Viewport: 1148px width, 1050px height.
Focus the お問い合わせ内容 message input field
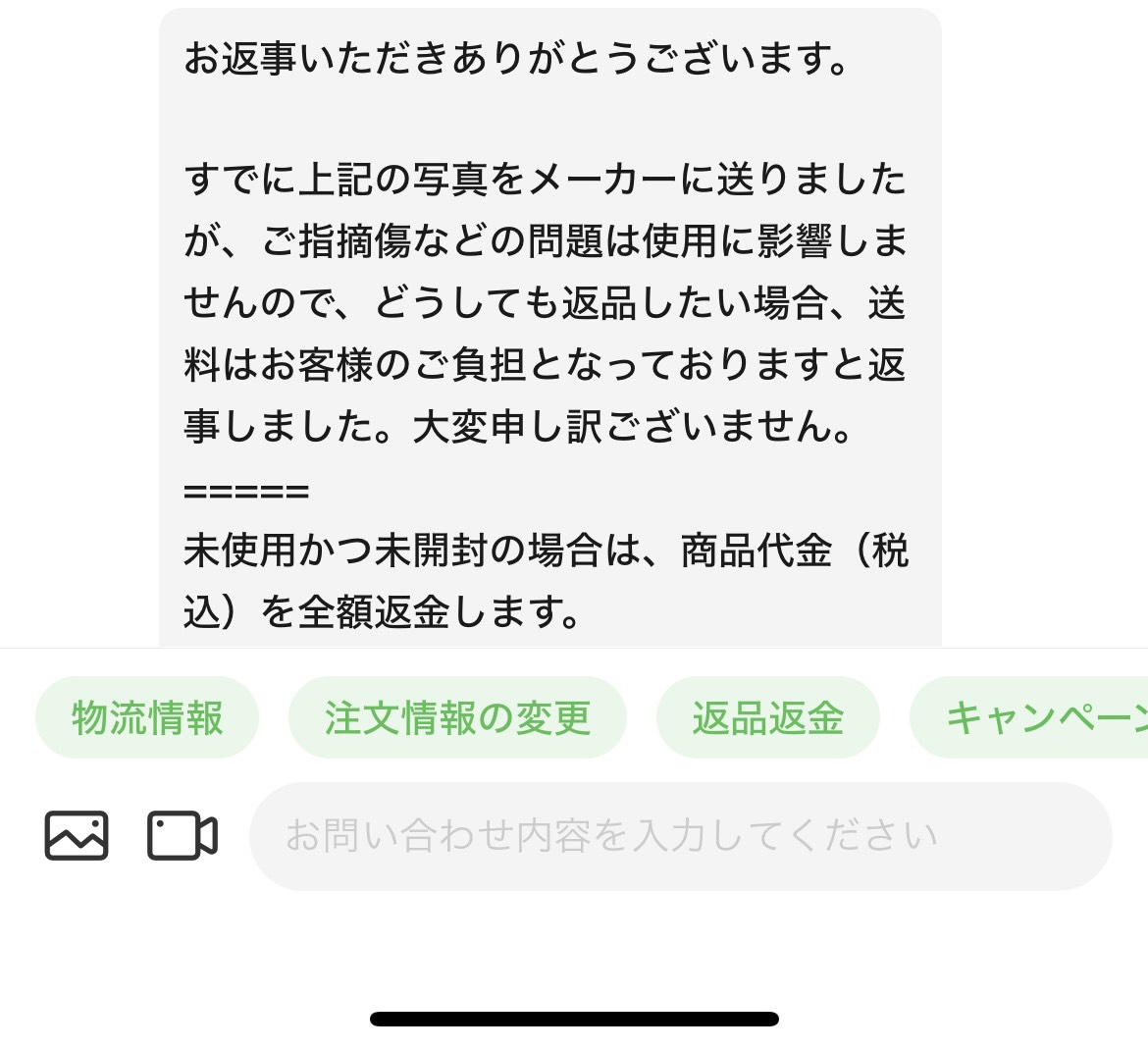pos(679,836)
